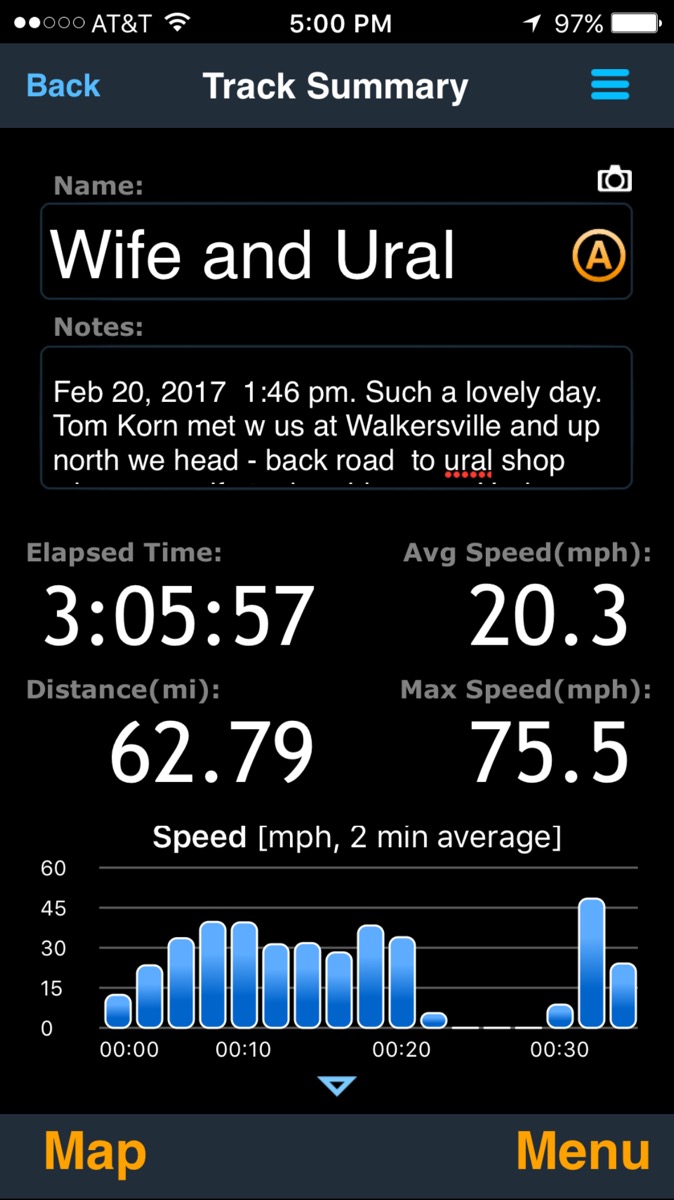Tap the orange A activity icon

pos(598,256)
